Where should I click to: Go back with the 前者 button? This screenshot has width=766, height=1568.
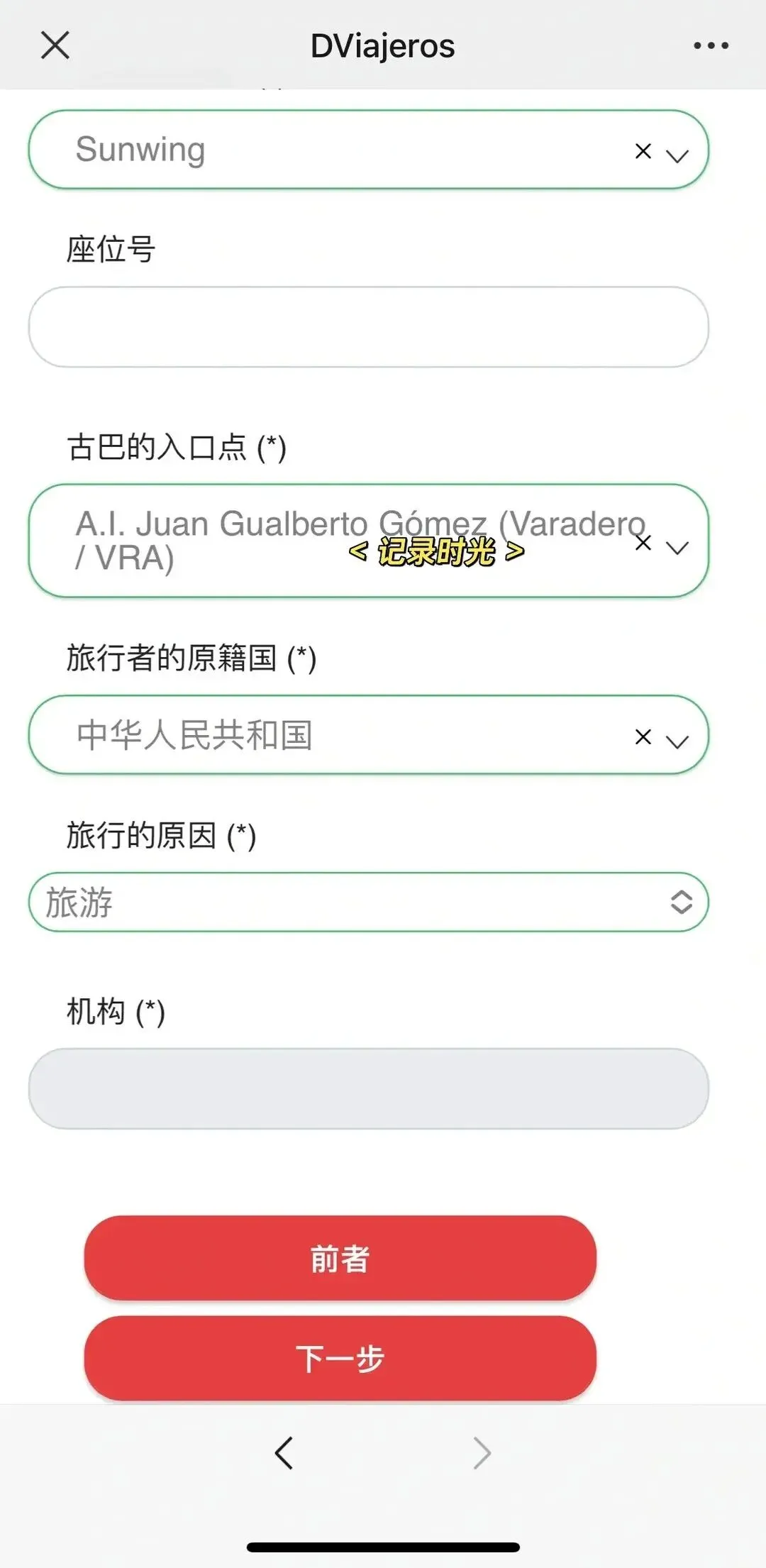click(x=340, y=1258)
